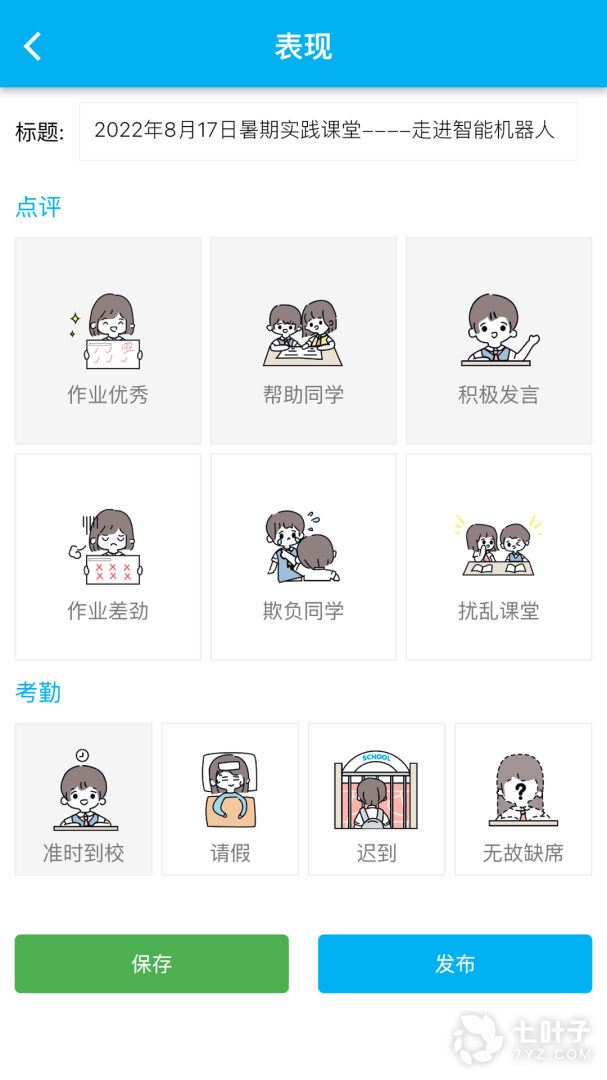607x1080 pixels.
Task: Choose the 欺负同学 evaluation tile
Action: pyautogui.click(x=303, y=557)
